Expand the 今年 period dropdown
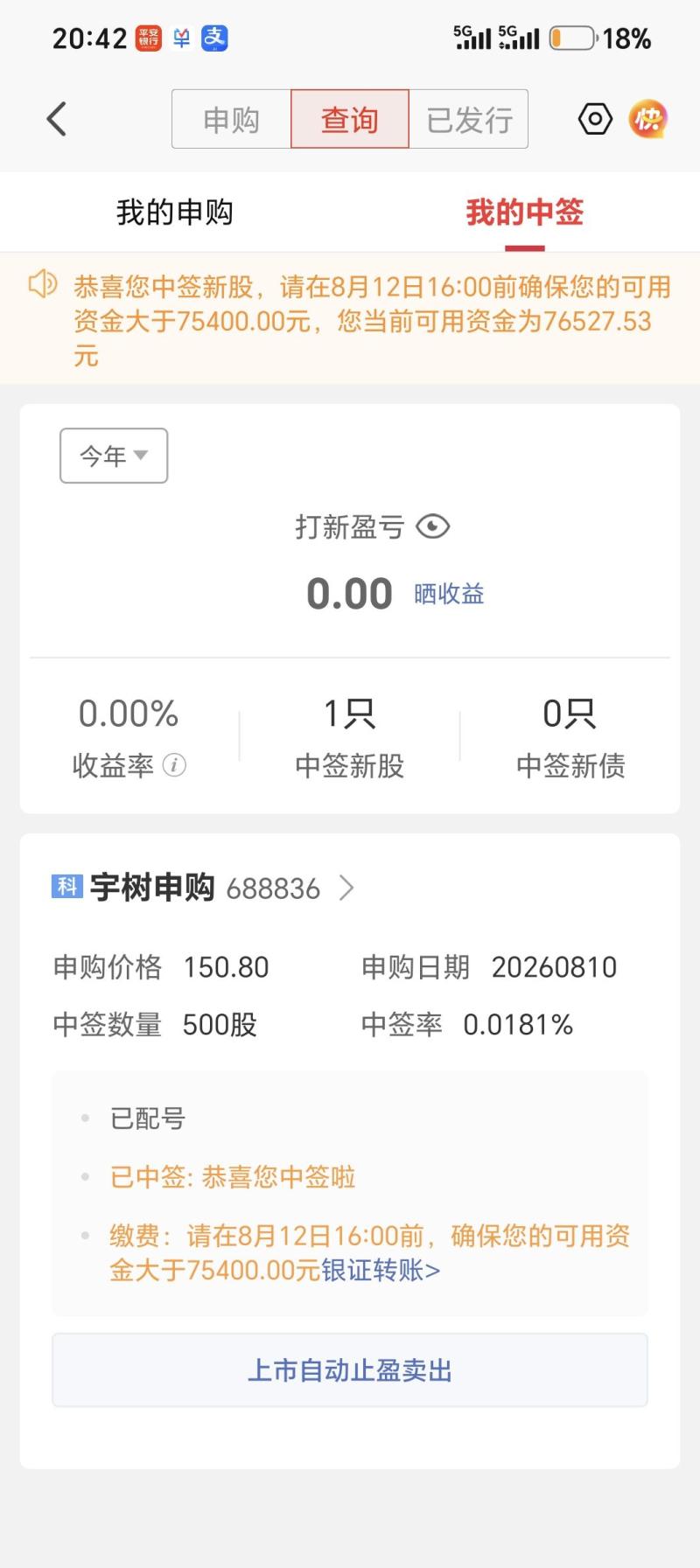Image resolution: width=700 pixels, height=1568 pixels. [114, 456]
